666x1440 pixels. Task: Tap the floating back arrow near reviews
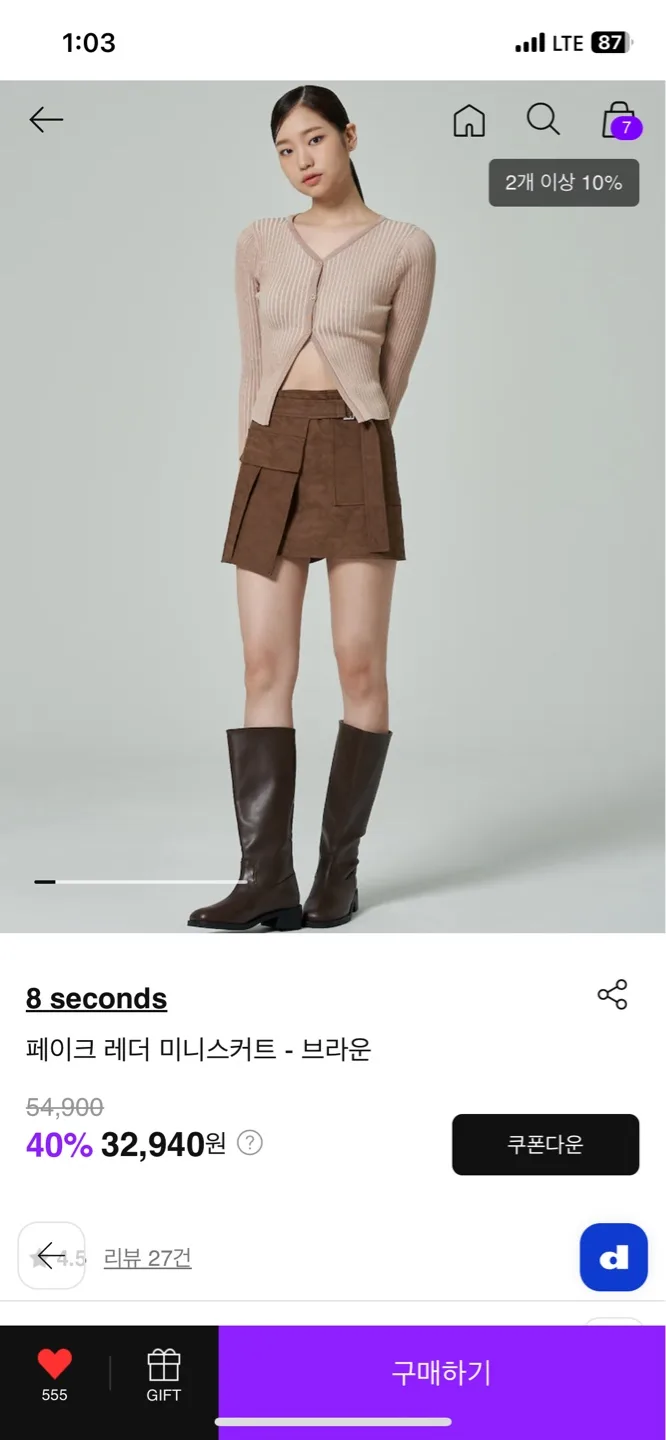point(50,1256)
